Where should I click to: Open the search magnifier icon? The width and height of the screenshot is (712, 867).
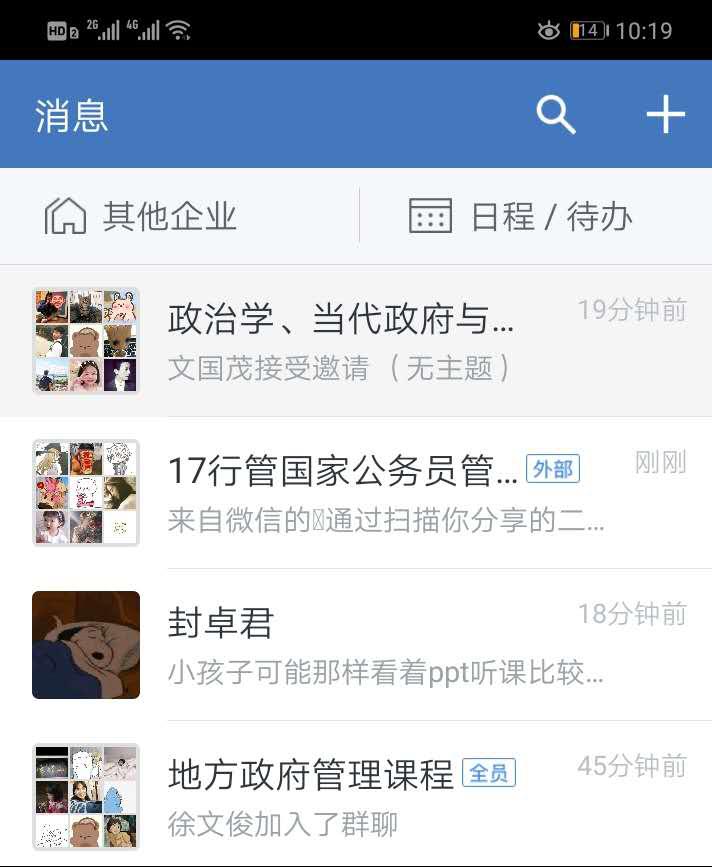point(556,115)
